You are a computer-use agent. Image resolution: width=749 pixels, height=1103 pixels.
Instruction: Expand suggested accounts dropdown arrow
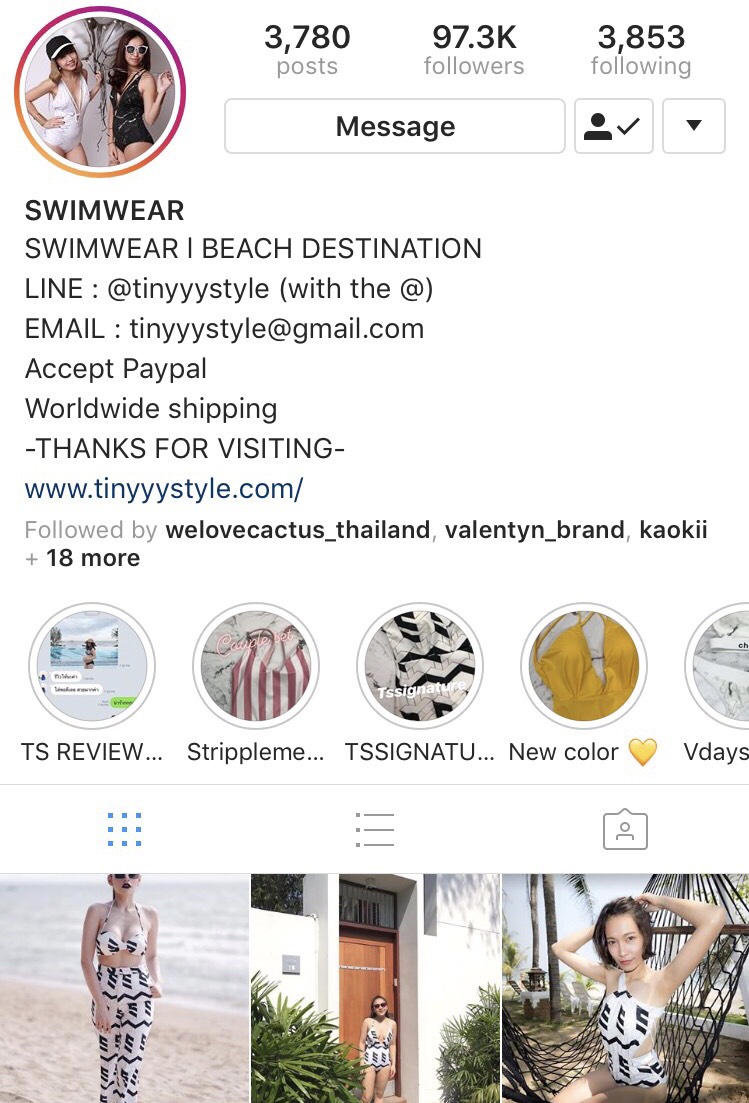pyautogui.click(x=693, y=127)
